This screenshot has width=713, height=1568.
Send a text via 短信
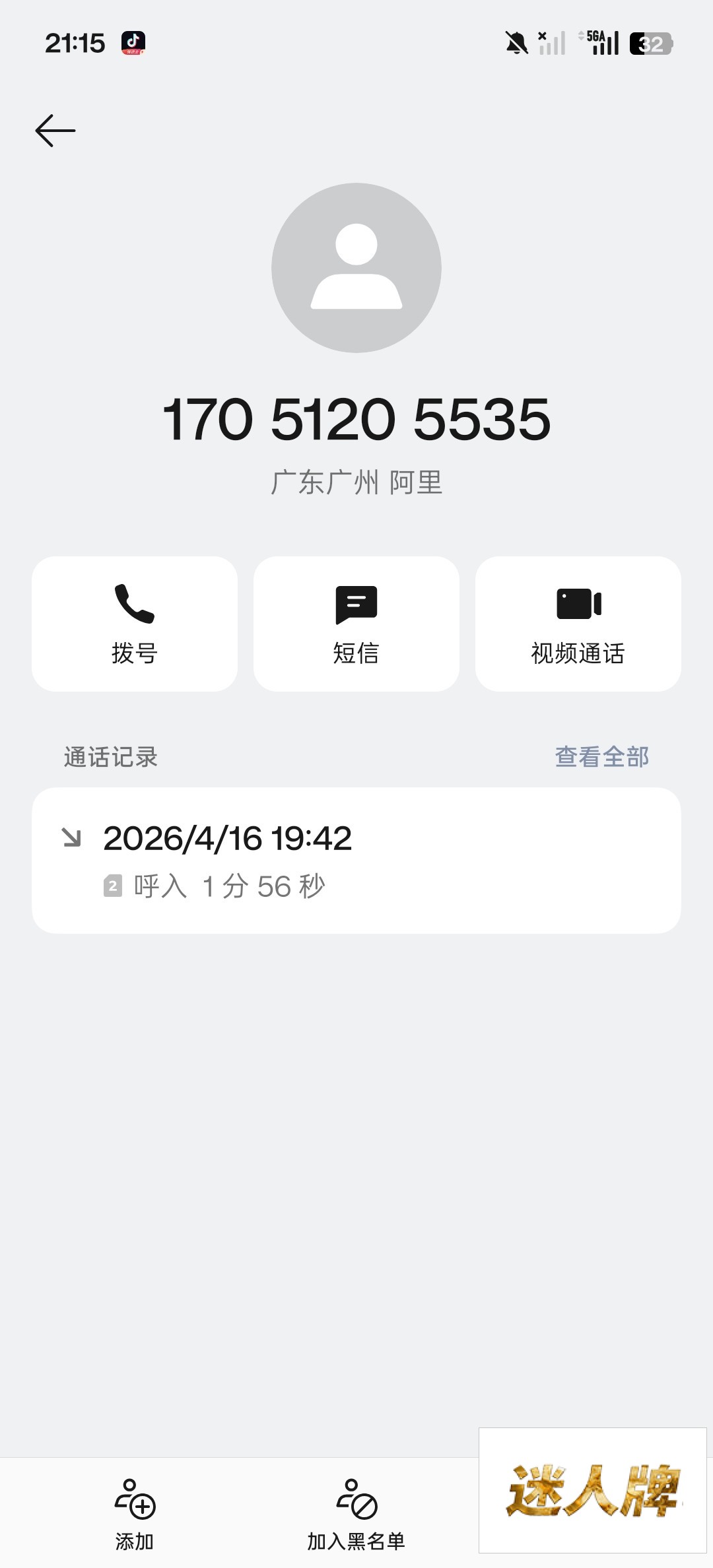click(x=356, y=624)
